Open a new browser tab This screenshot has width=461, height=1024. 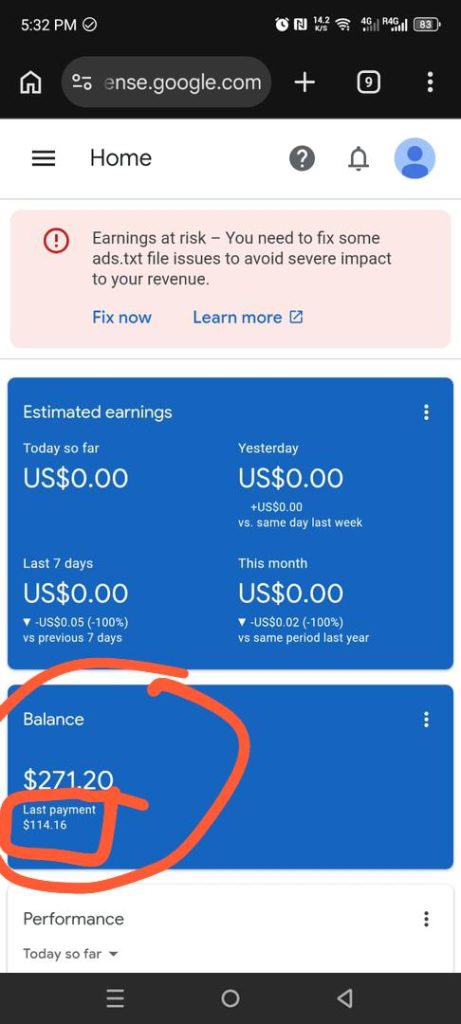pyautogui.click(x=304, y=82)
